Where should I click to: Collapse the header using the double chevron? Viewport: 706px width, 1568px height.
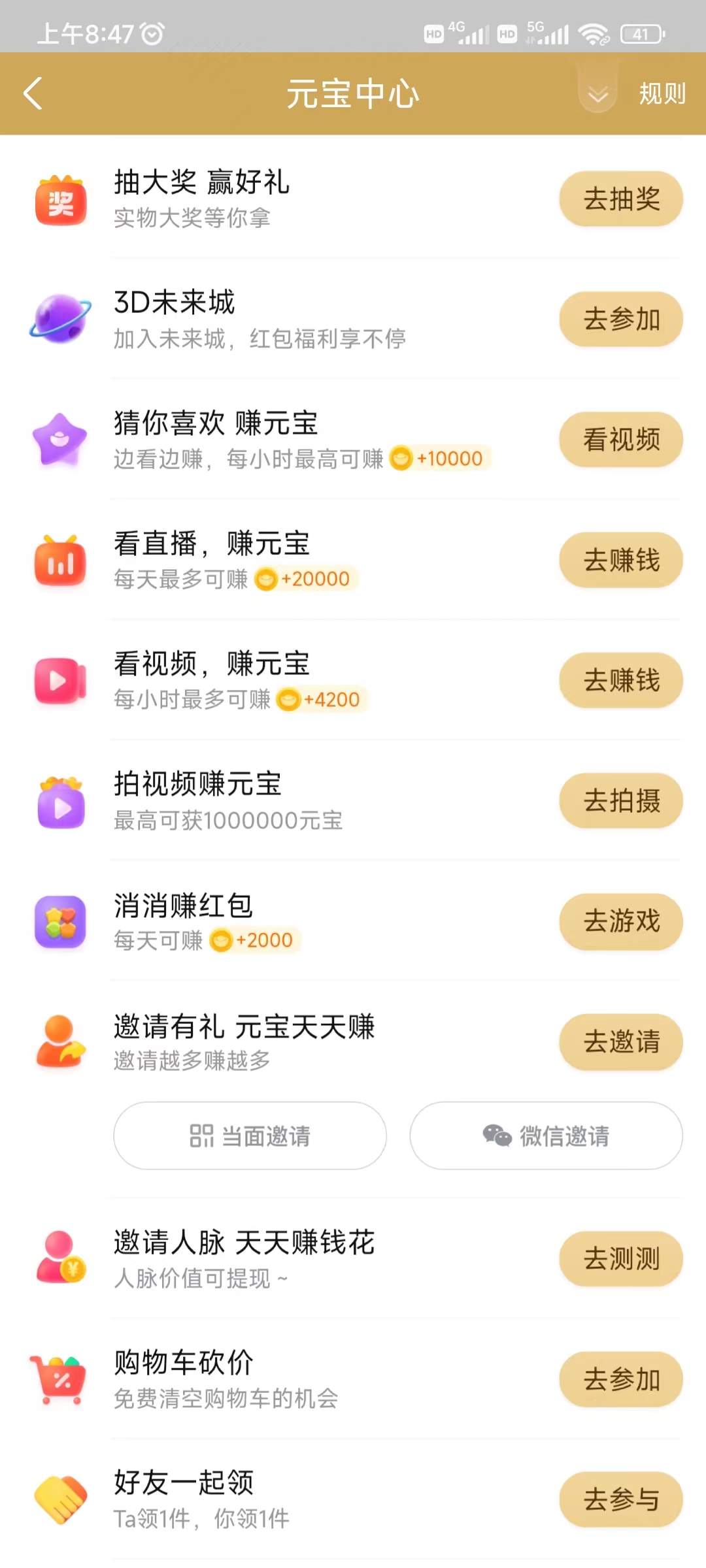(596, 93)
